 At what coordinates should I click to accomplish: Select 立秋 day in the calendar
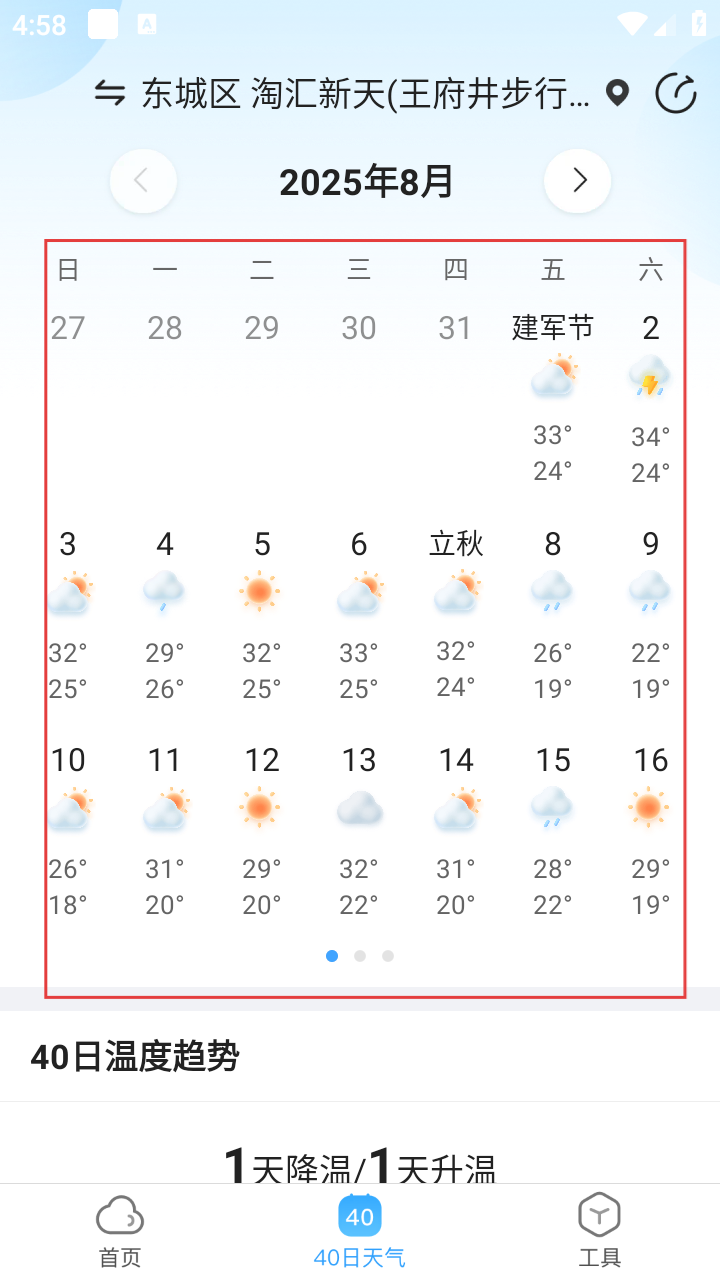456,616
